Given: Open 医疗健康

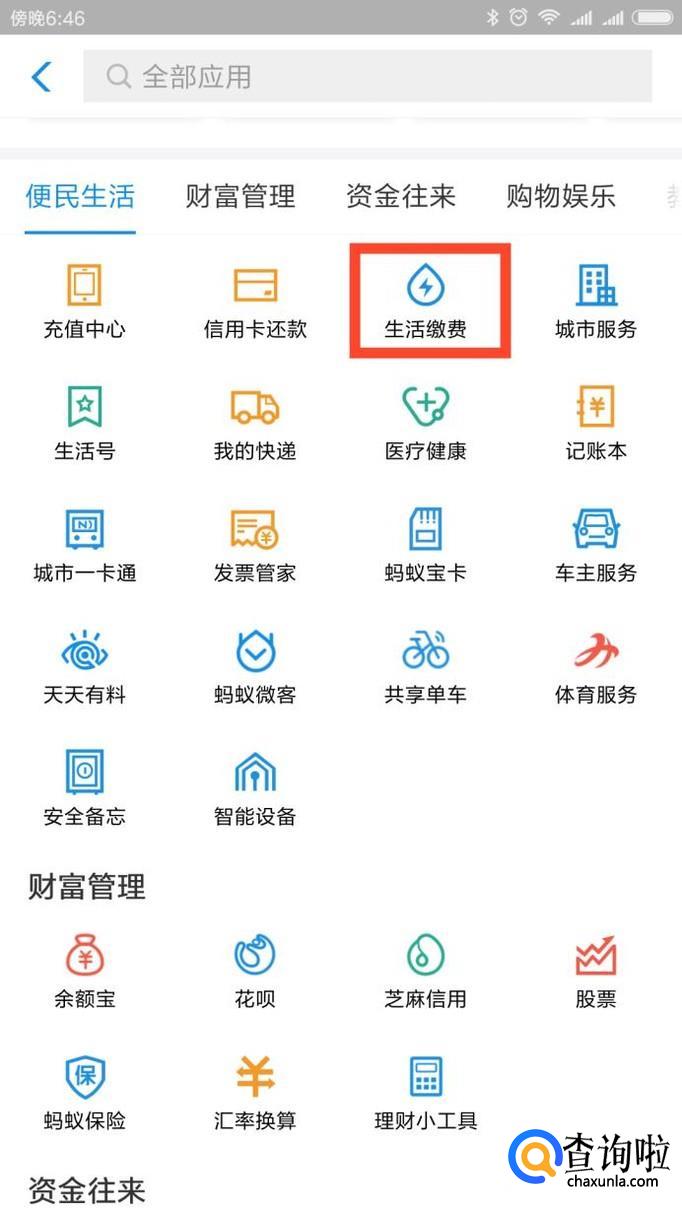Looking at the screenshot, I should (x=426, y=423).
